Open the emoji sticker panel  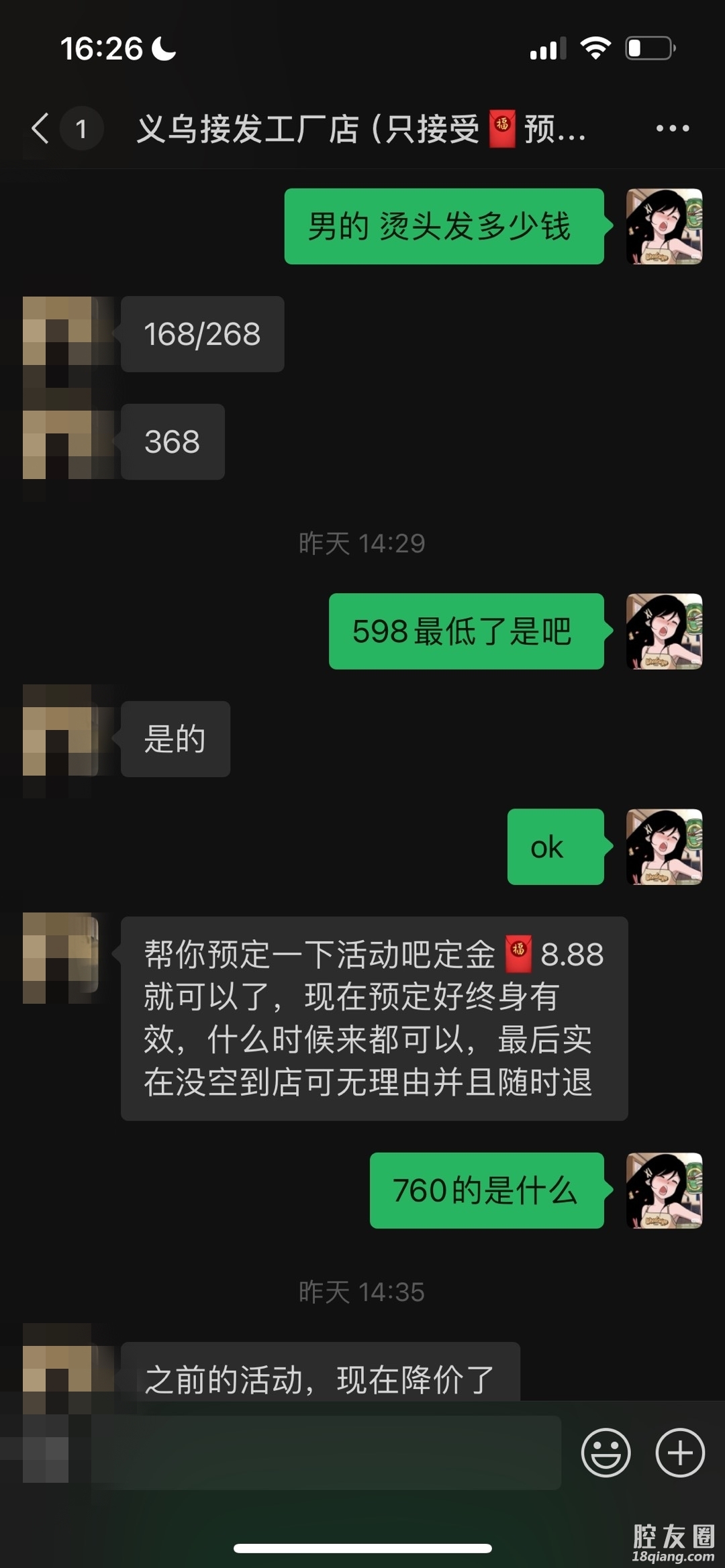coord(606,1453)
